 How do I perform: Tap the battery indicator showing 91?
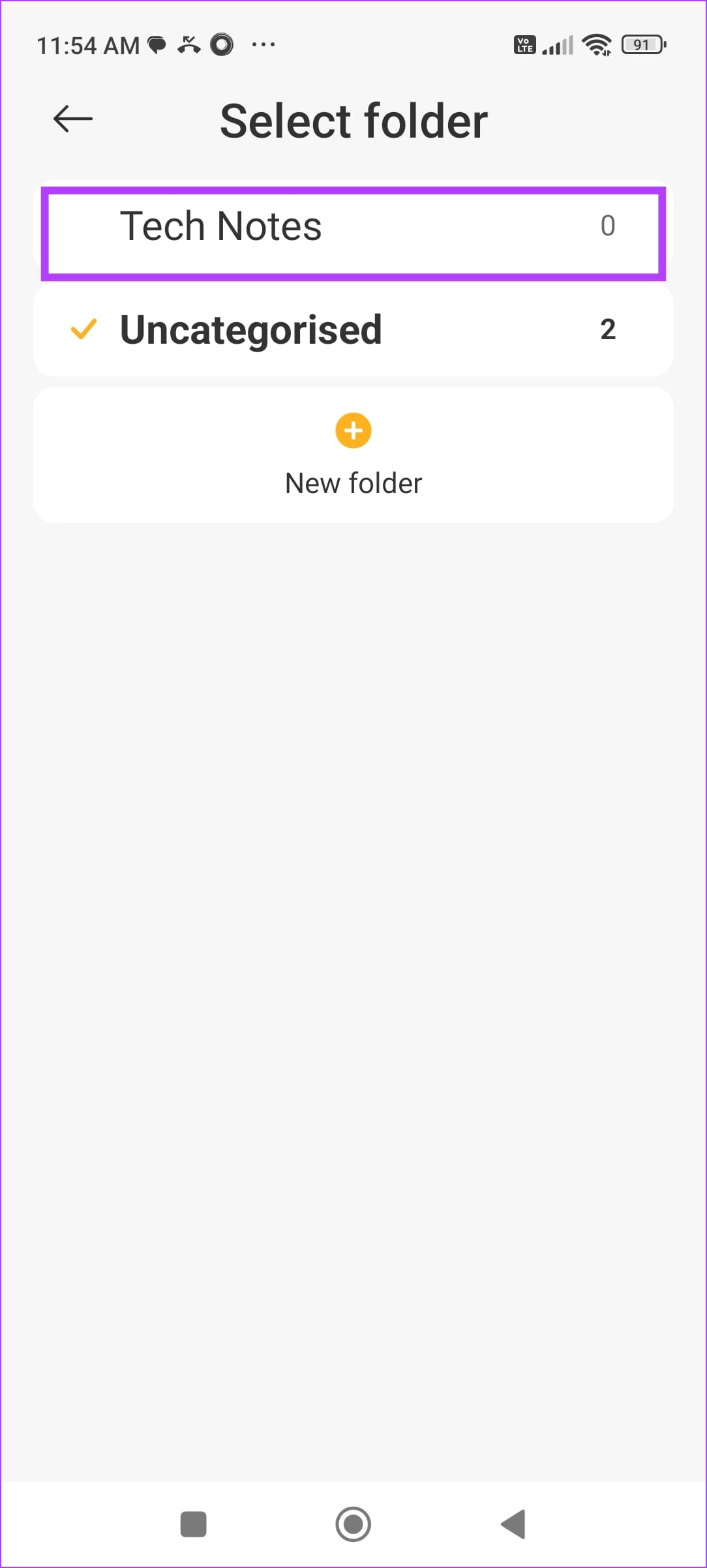tap(642, 44)
